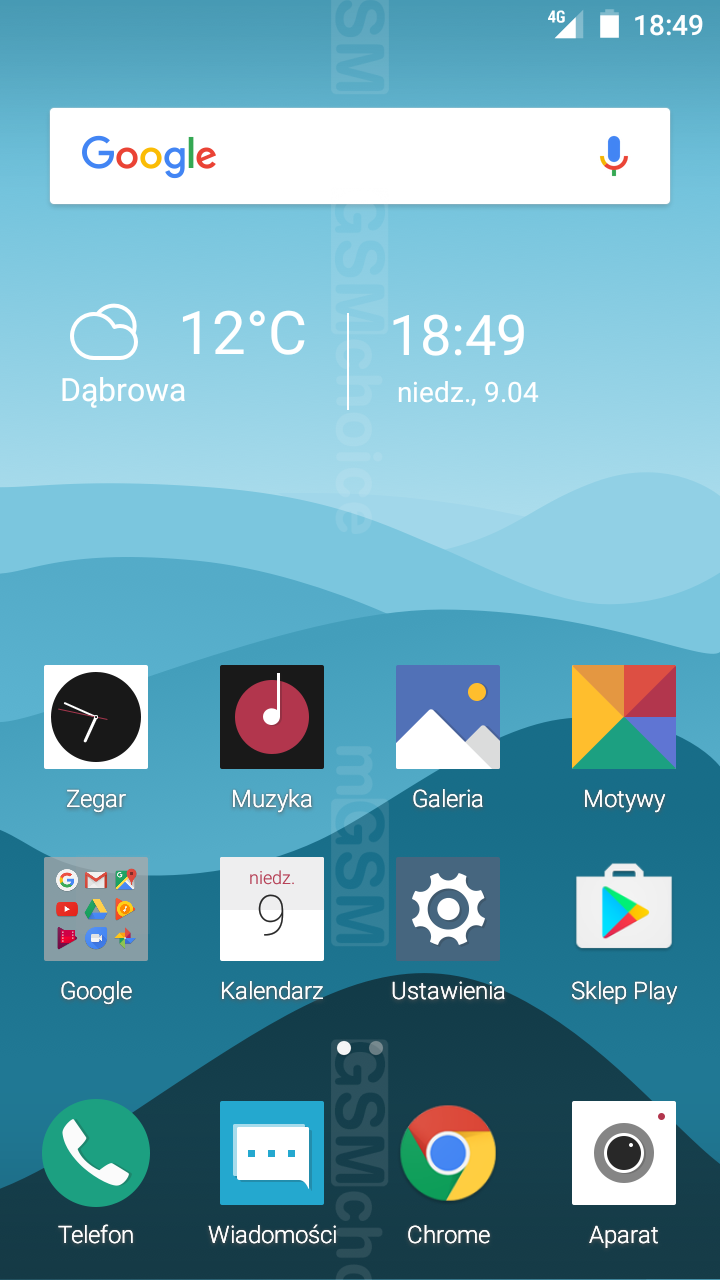Launch the Chrome browser
720x1280 pixels.
[x=448, y=1153]
